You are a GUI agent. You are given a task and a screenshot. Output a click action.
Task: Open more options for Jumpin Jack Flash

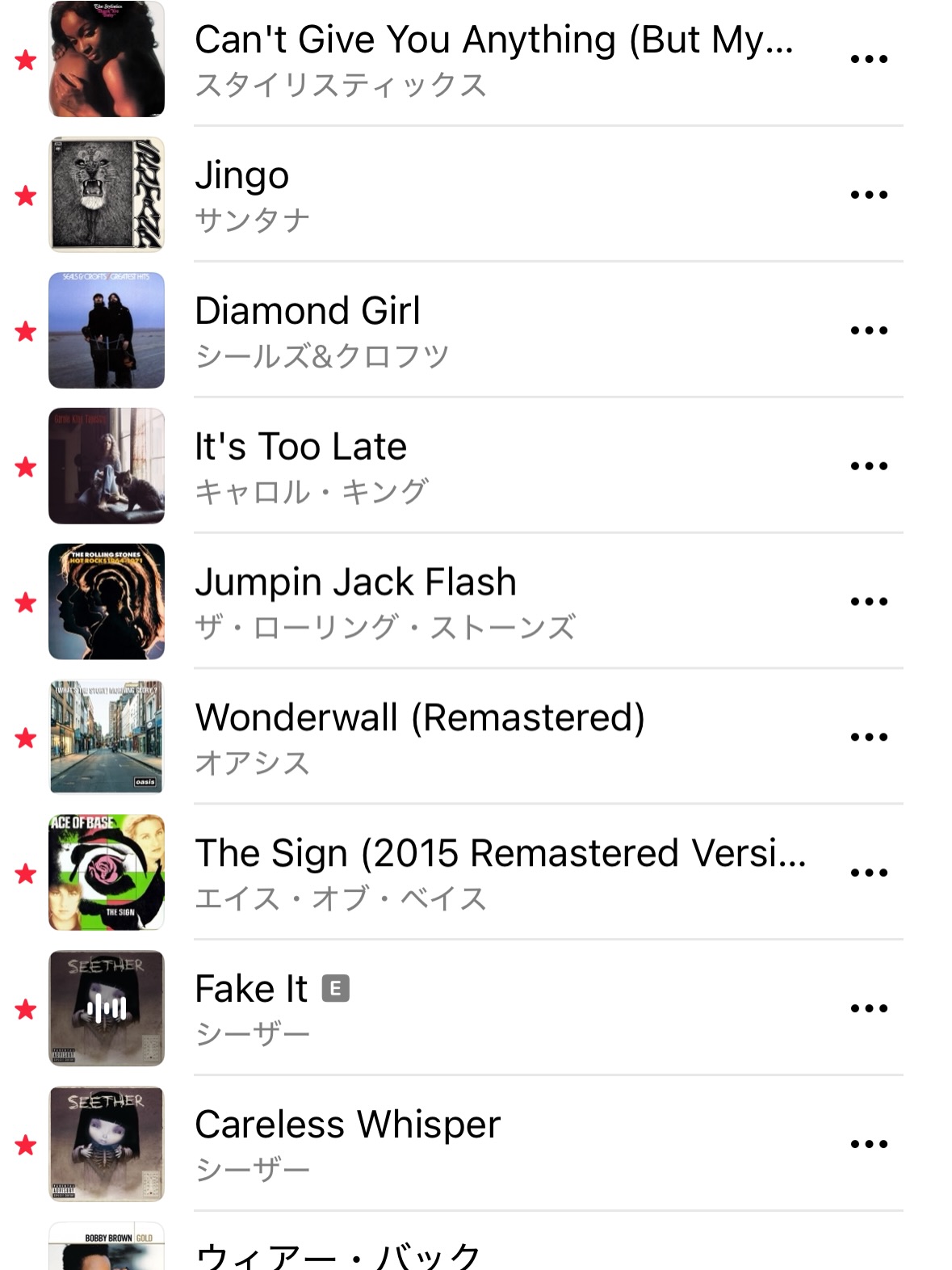click(x=869, y=602)
